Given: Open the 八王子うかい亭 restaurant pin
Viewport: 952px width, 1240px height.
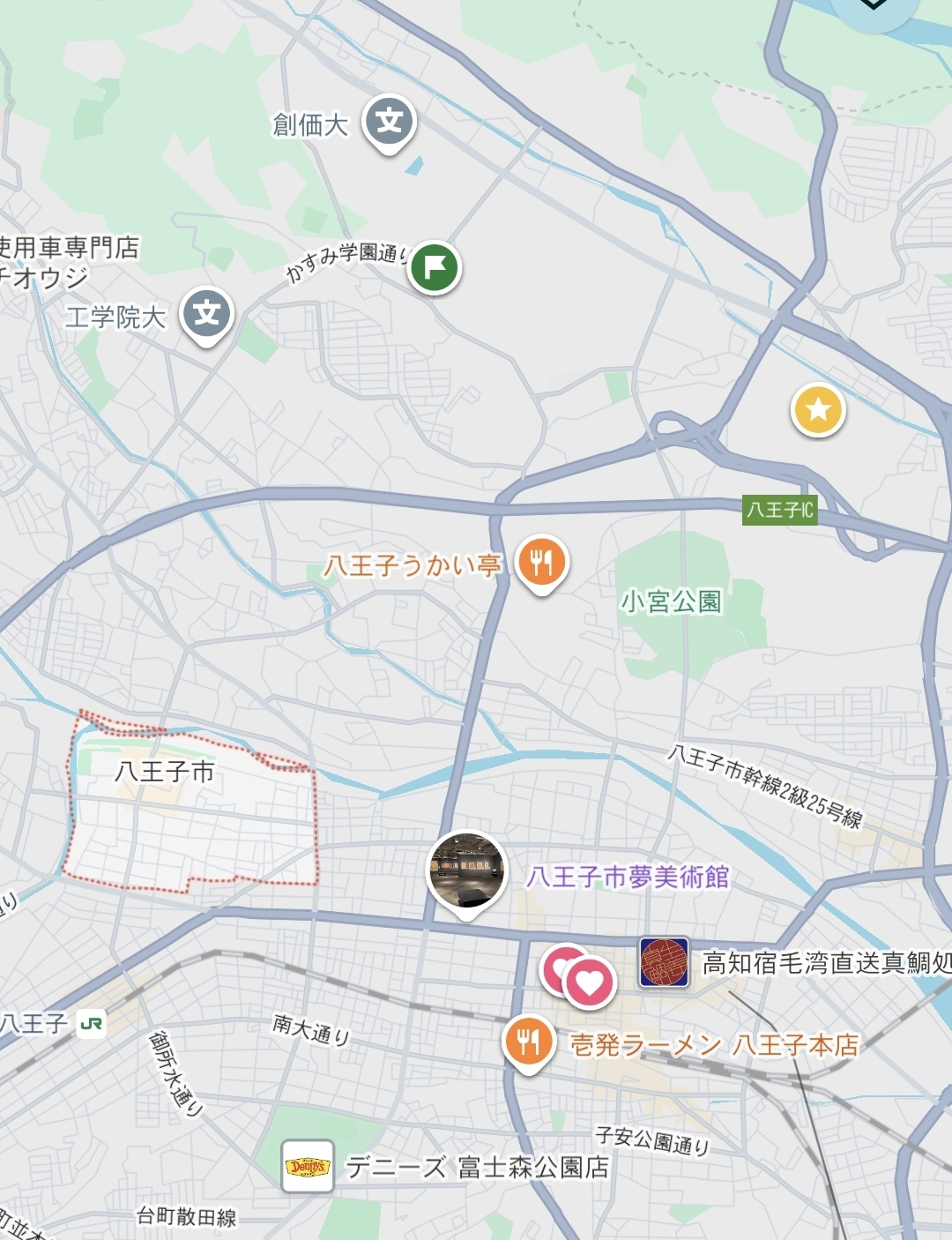Looking at the screenshot, I should (542, 562).
